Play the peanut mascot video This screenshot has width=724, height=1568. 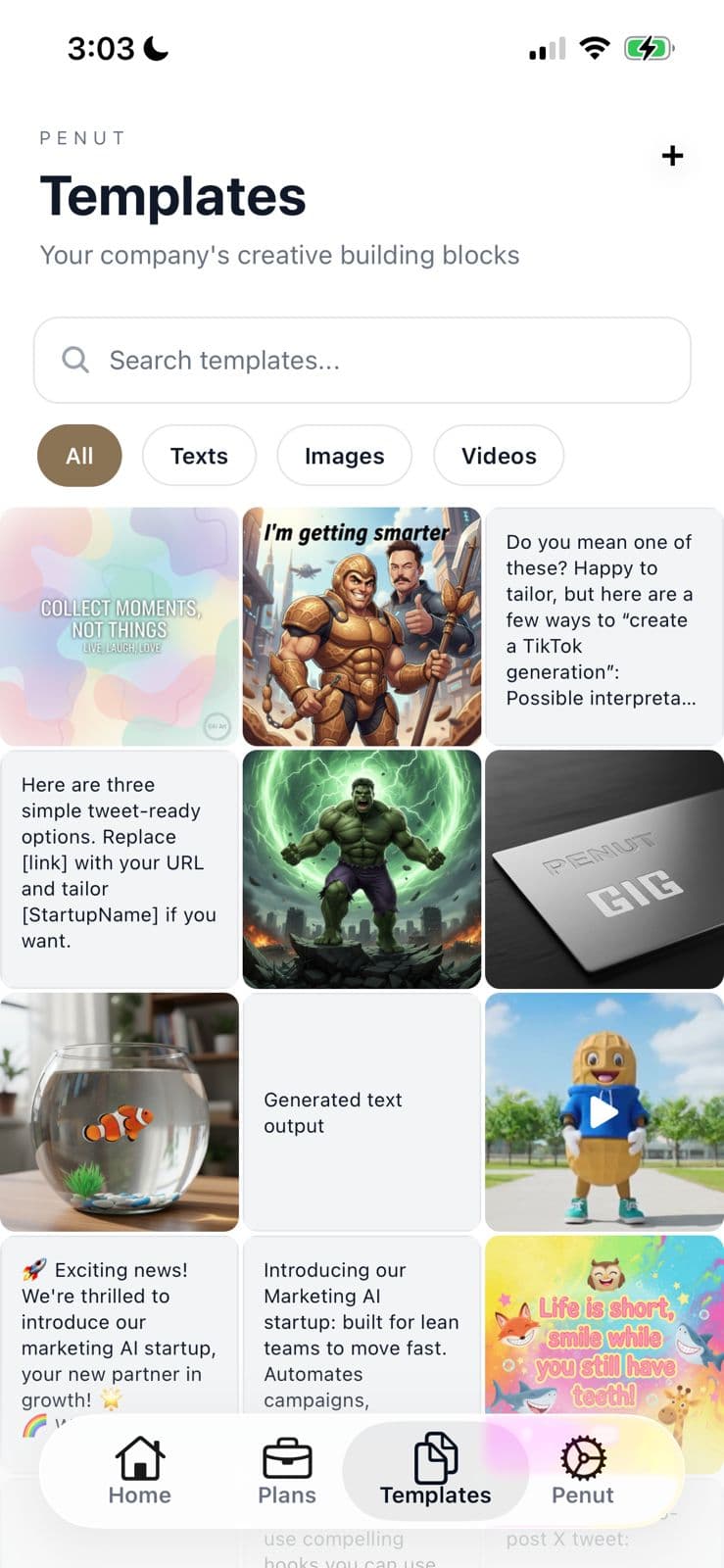click(x=603, y=1112)
